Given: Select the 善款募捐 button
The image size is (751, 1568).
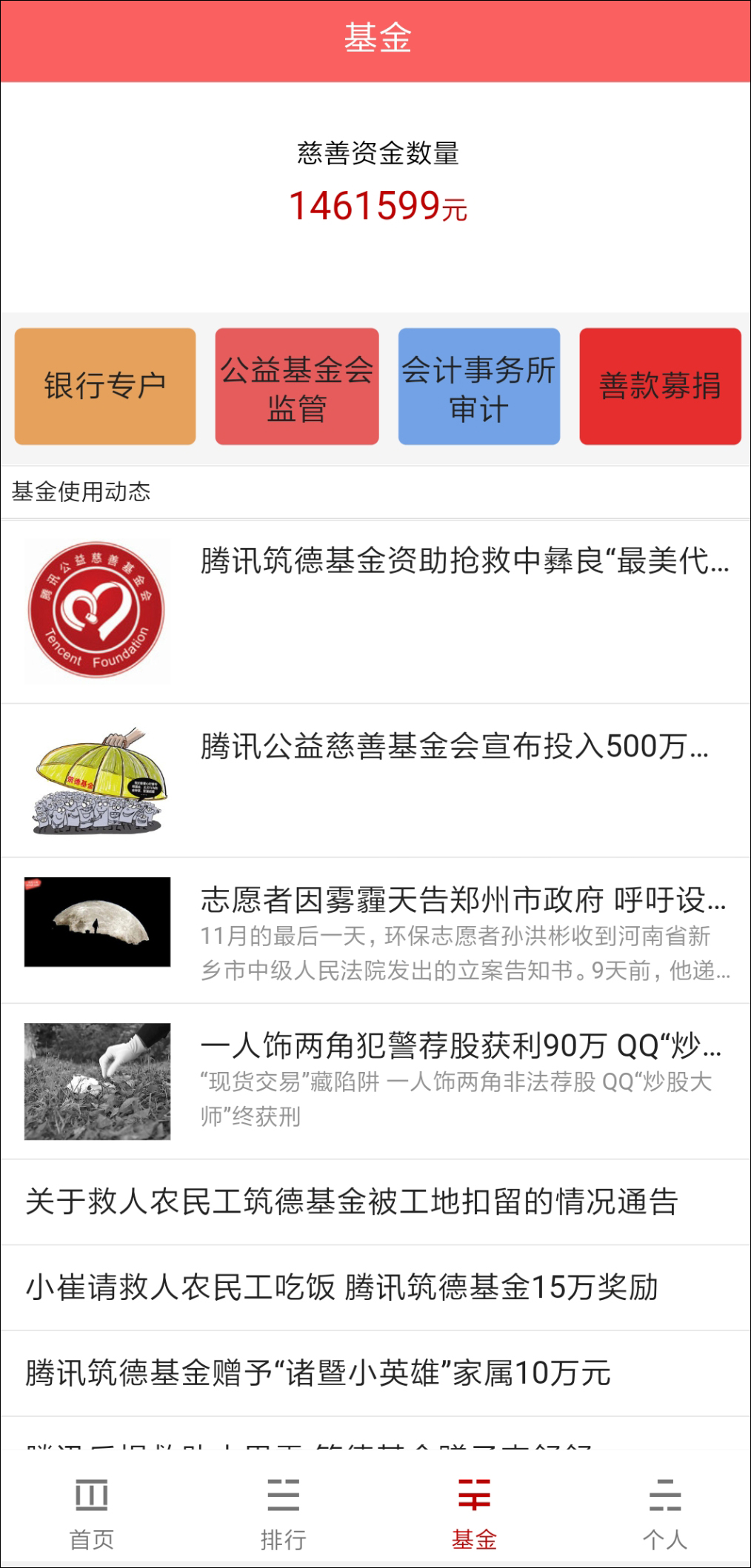Looking at the screenshot, I should pyautogui.click(x=660, y=386).
